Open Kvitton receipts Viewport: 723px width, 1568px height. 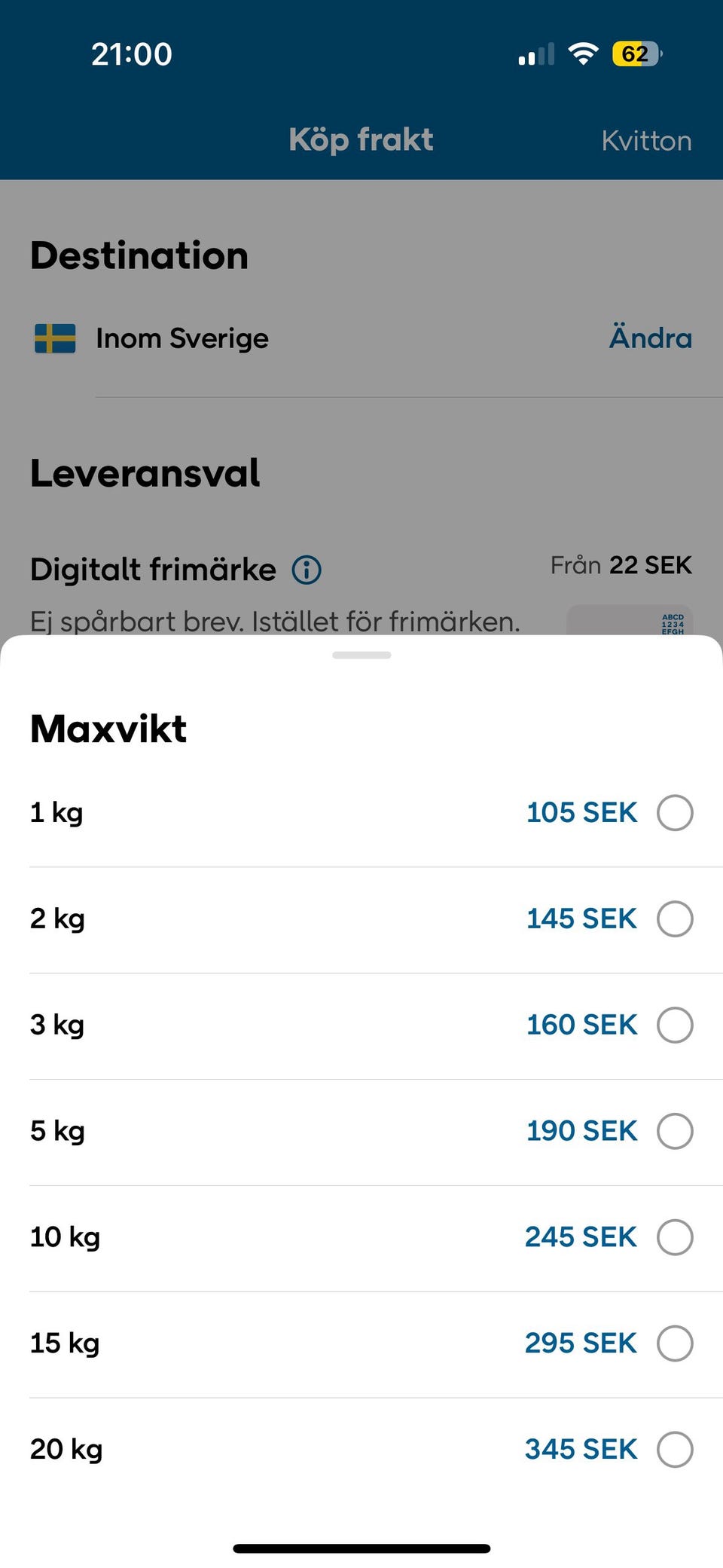point(646,141)
